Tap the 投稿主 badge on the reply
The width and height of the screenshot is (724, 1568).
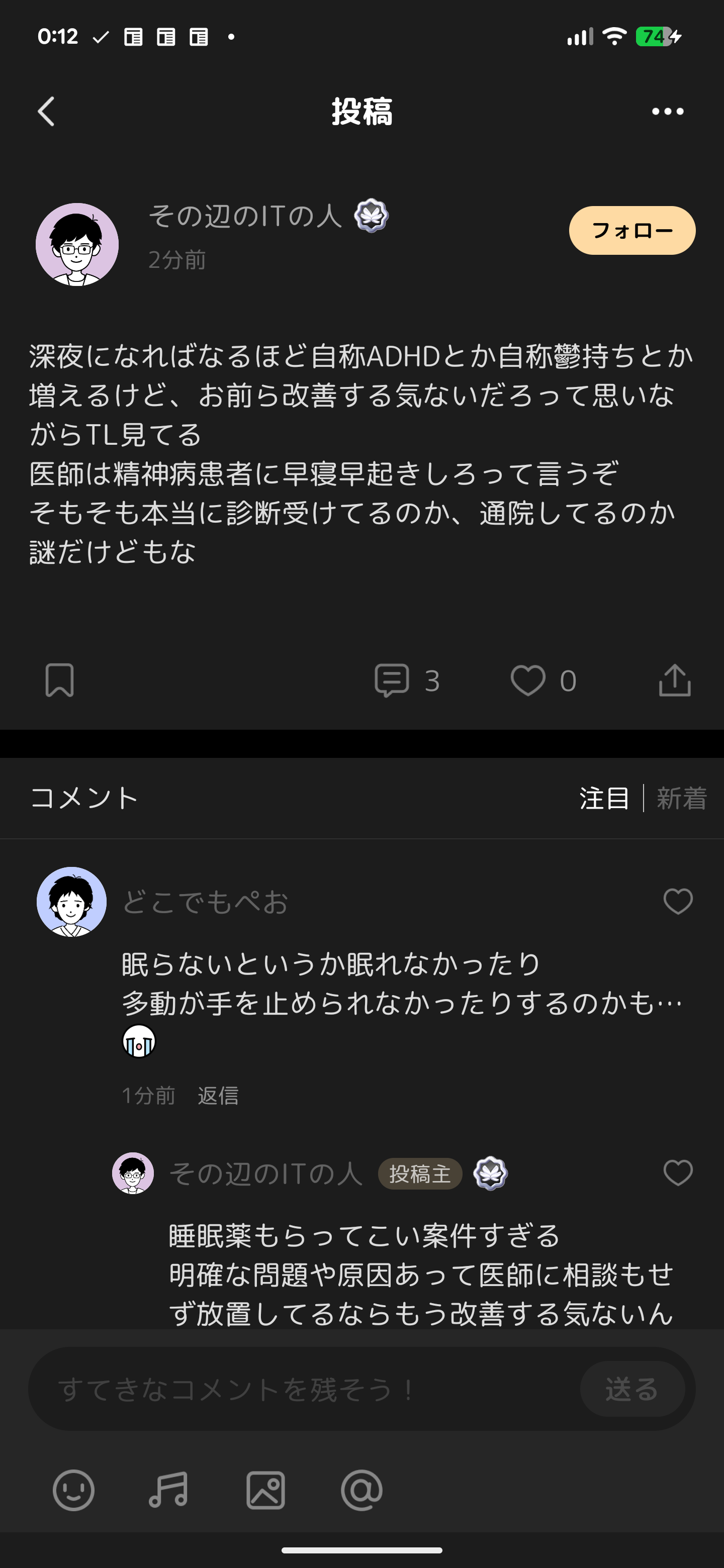coord(419,1173)
